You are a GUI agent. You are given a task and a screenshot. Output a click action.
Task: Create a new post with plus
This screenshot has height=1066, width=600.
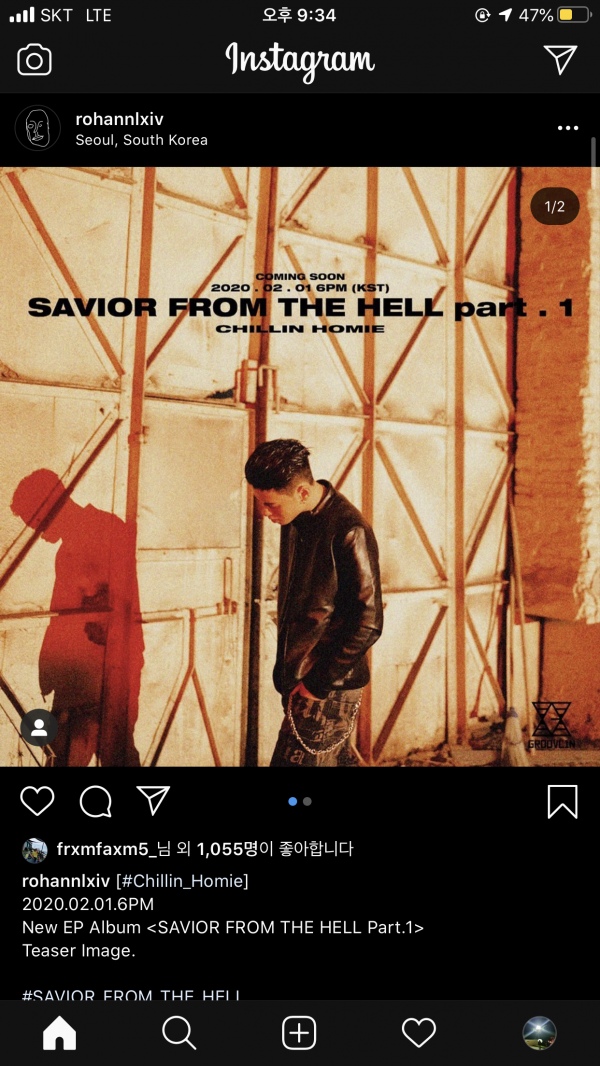tap(299, 1033)
